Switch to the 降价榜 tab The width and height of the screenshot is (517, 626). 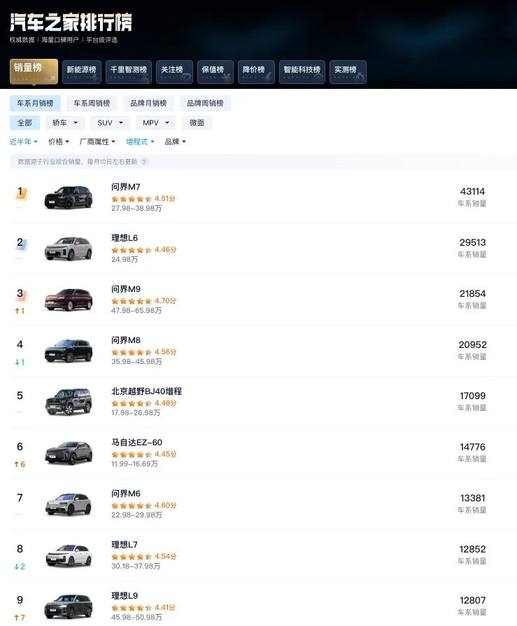click(x=256, y=72)
